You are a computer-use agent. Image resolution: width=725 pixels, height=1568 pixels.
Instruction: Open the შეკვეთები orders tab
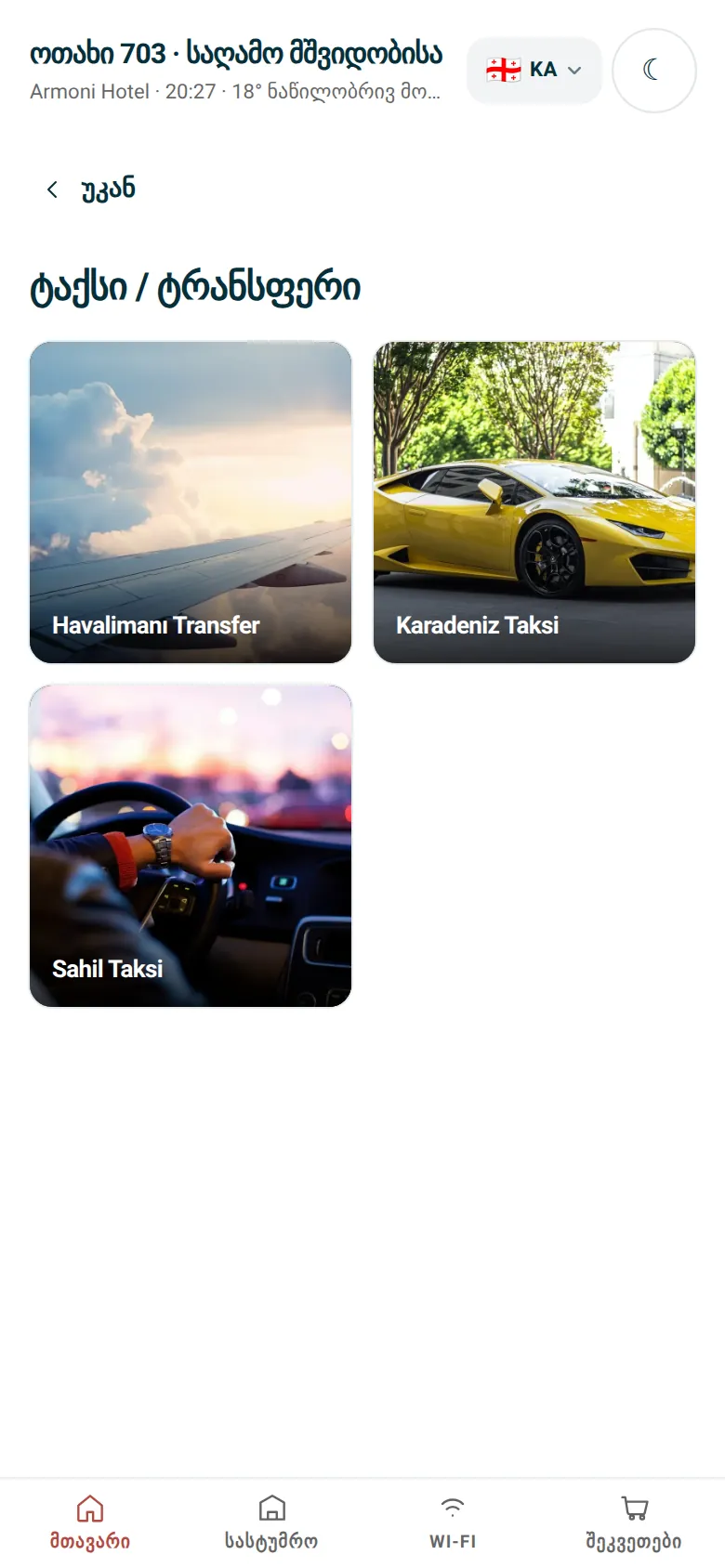pyautogui.click(x=634, y=1522)
